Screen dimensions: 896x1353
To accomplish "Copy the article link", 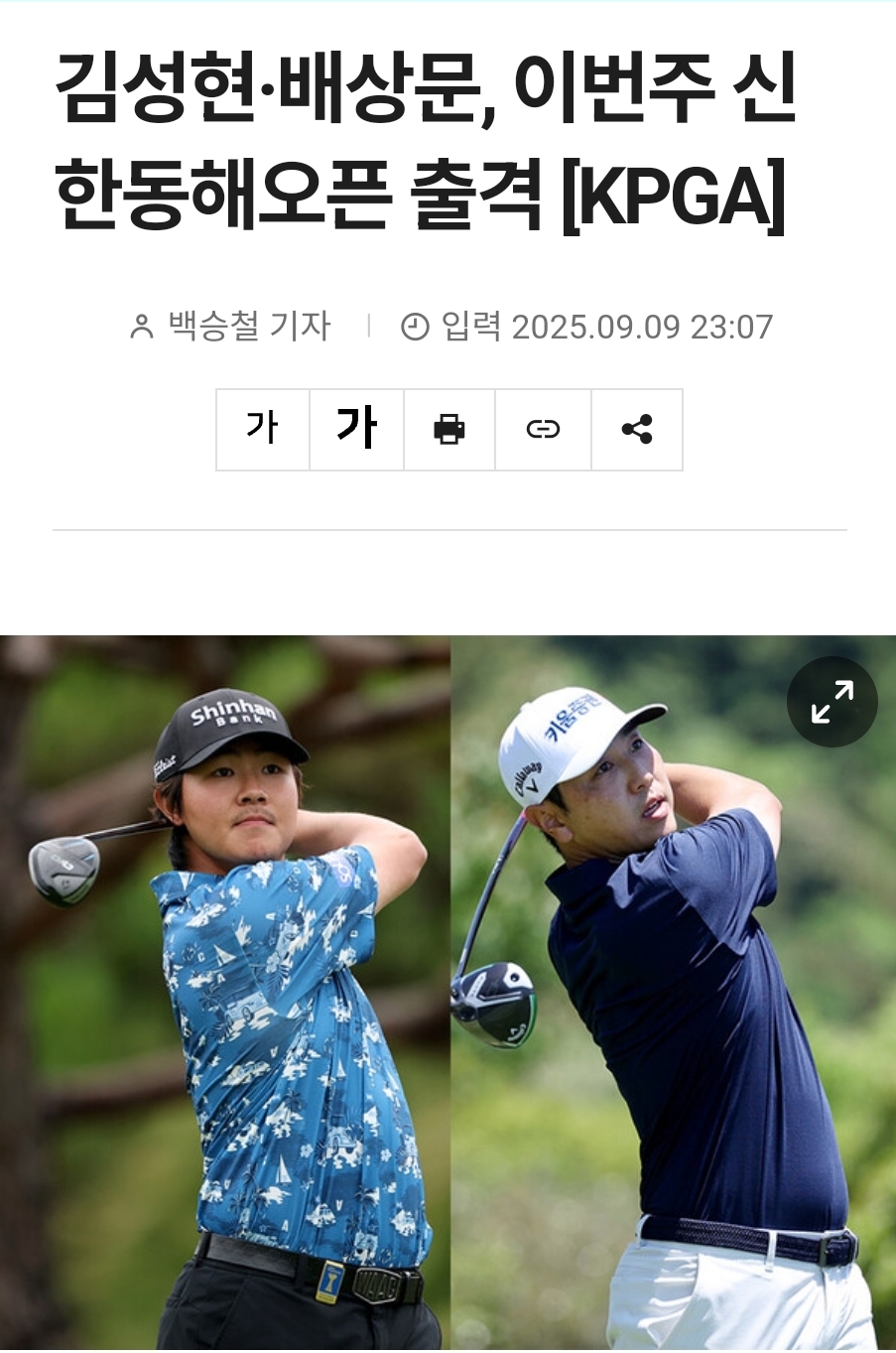I will coord(543,429).
